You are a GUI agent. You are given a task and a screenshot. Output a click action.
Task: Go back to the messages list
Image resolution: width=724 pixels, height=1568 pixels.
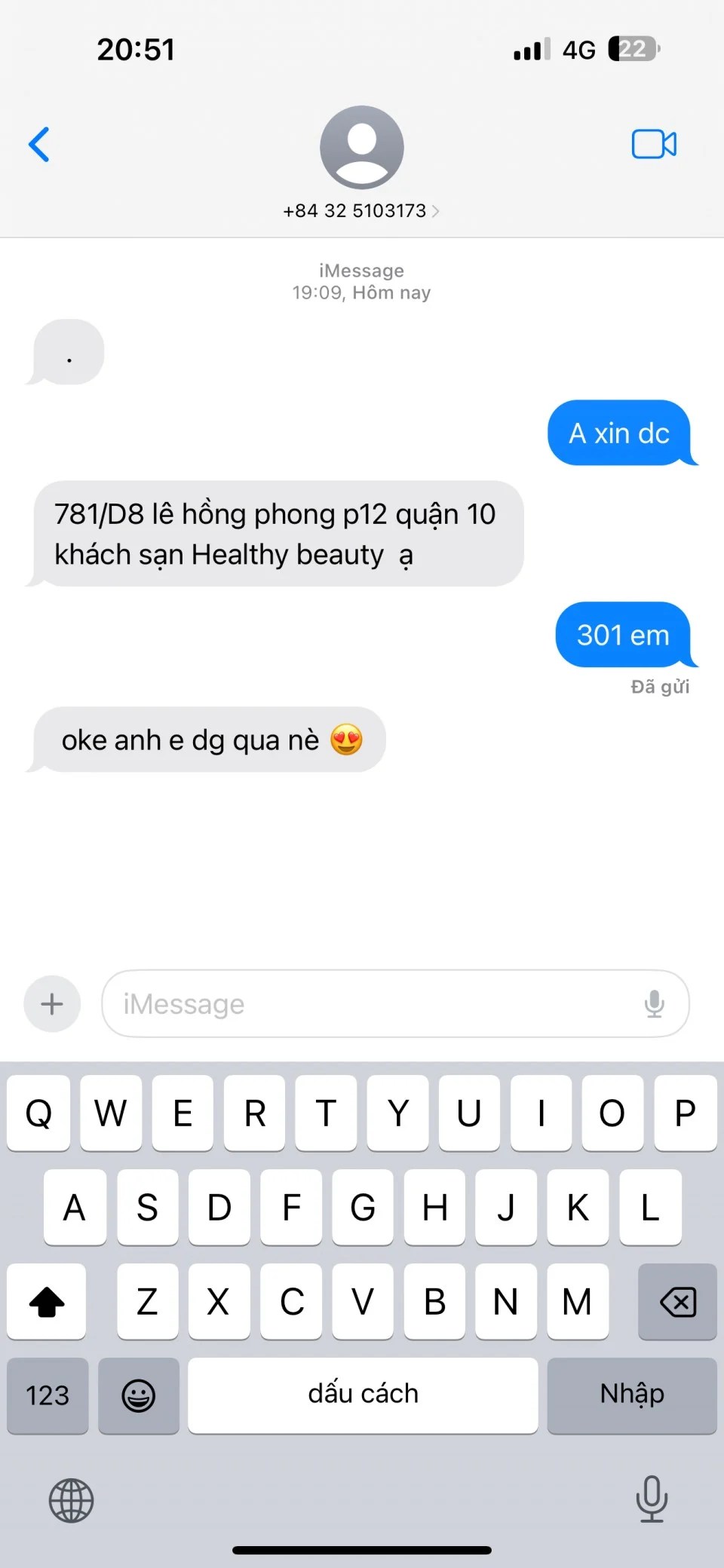point(39,144)
